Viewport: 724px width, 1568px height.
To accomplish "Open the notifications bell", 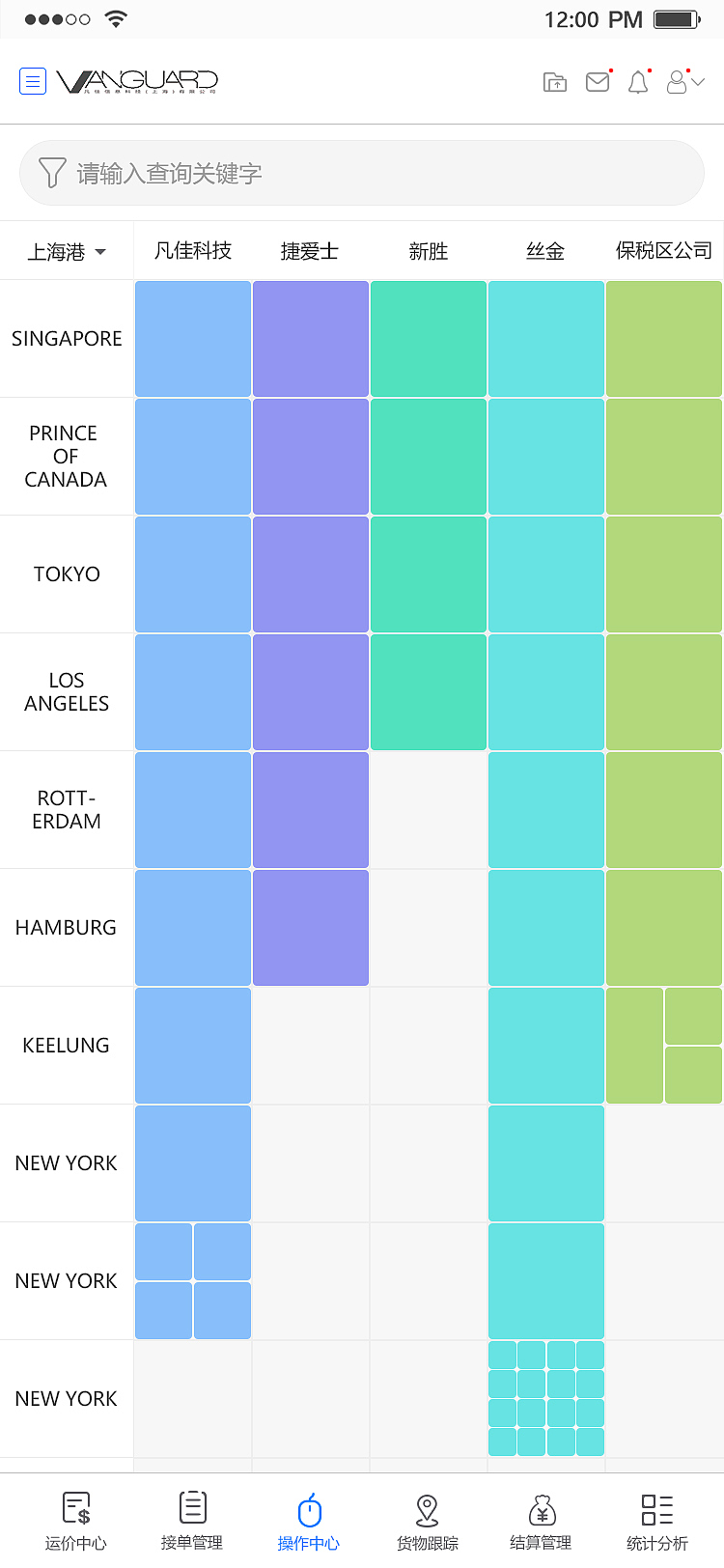I will [x=638, y=83].
